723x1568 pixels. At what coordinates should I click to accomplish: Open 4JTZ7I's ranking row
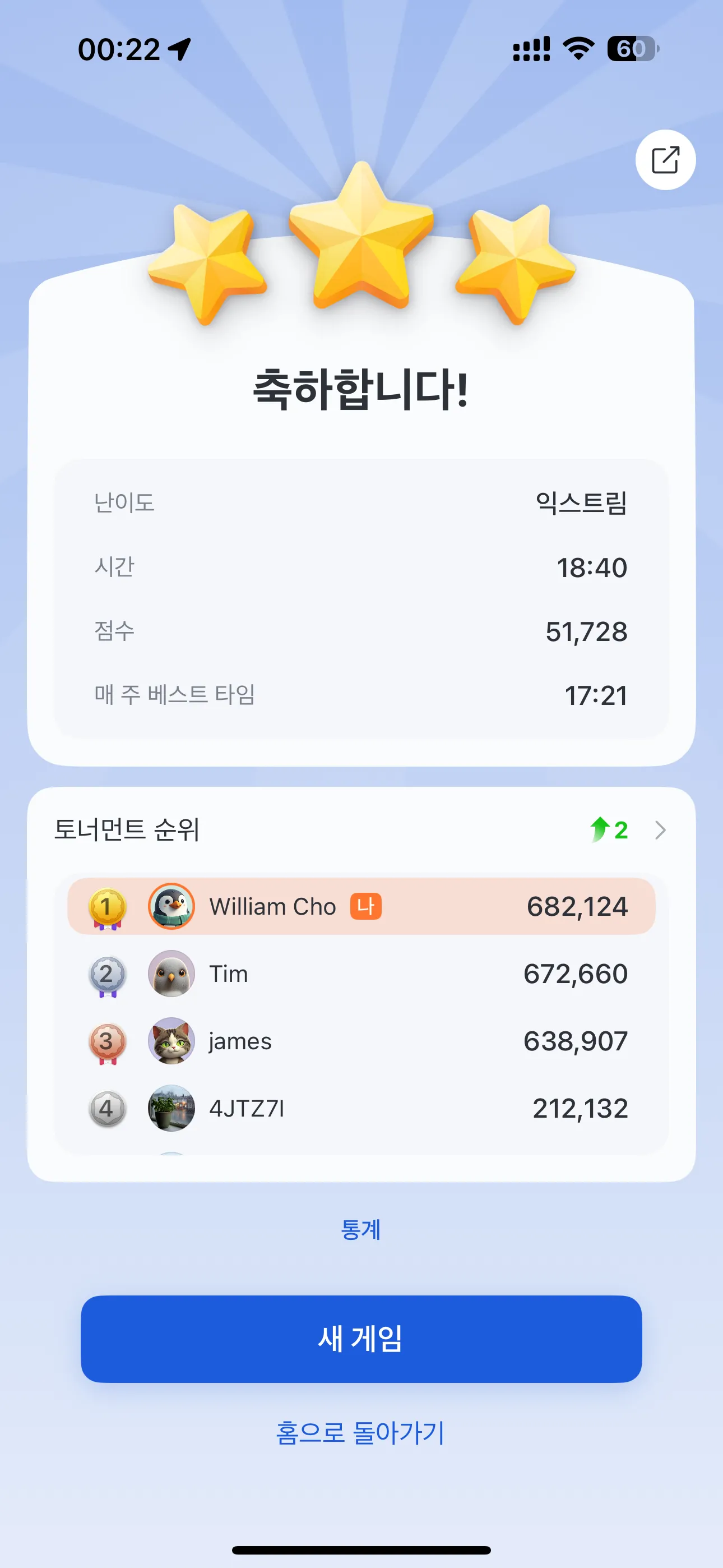pos(360,1108)
